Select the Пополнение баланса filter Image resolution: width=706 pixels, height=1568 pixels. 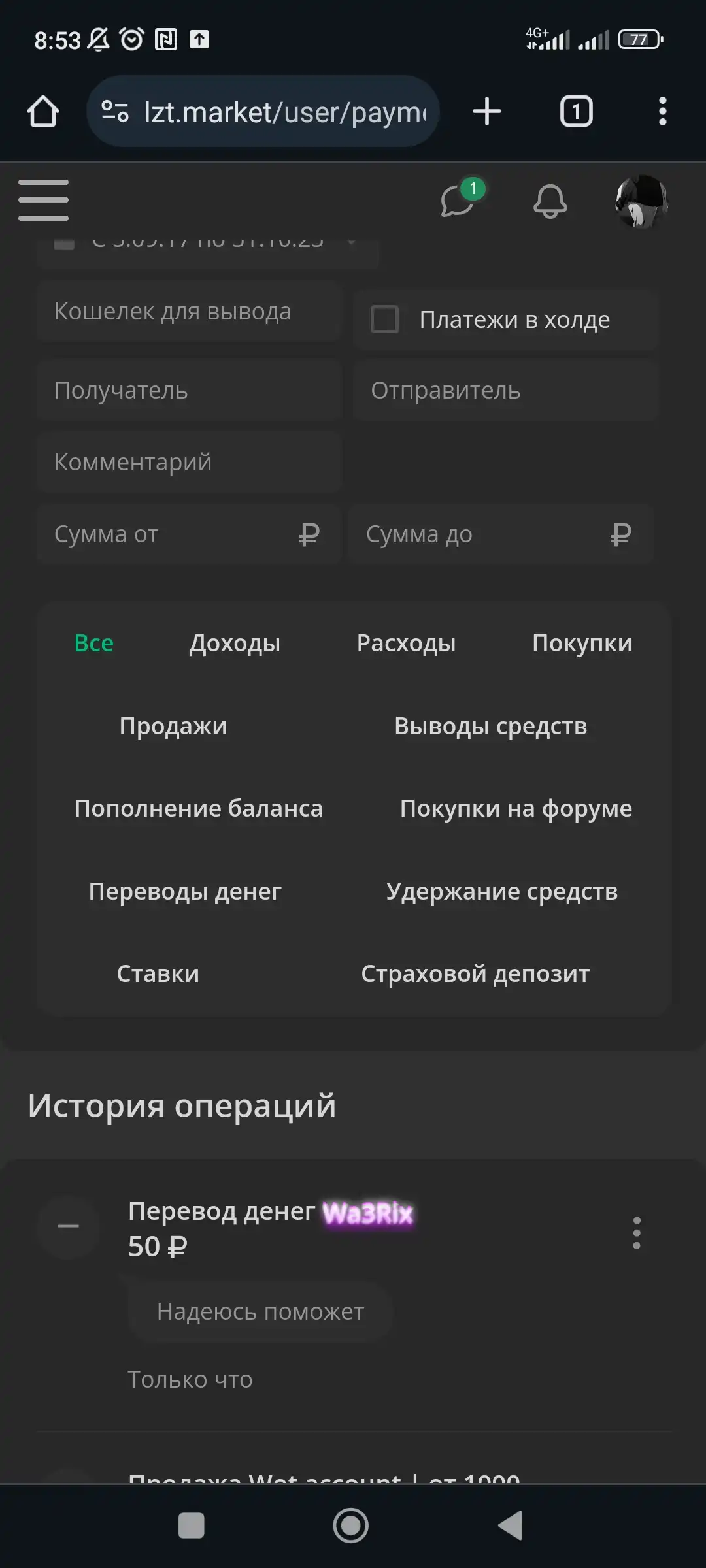(x=199, y=809)
